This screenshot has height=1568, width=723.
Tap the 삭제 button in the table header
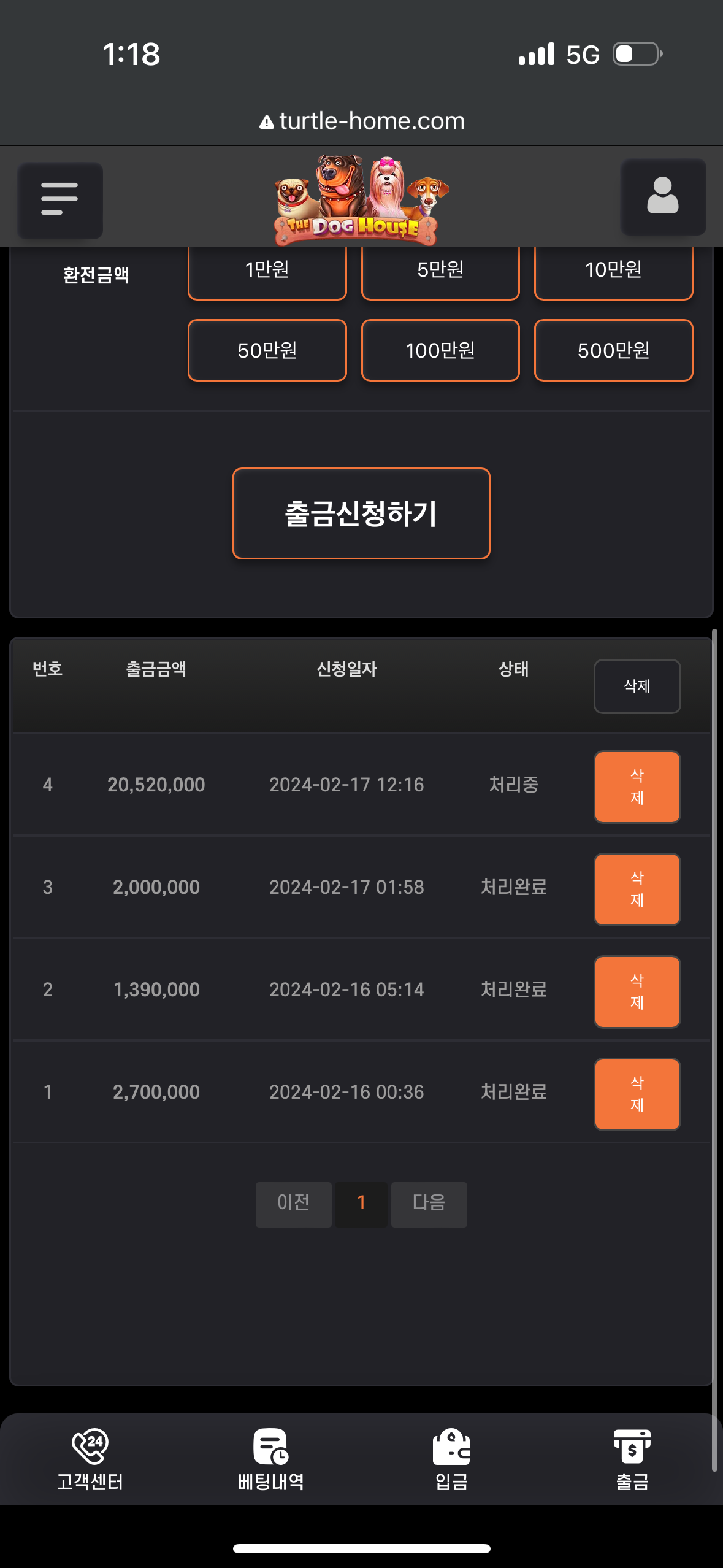(637, 686)
